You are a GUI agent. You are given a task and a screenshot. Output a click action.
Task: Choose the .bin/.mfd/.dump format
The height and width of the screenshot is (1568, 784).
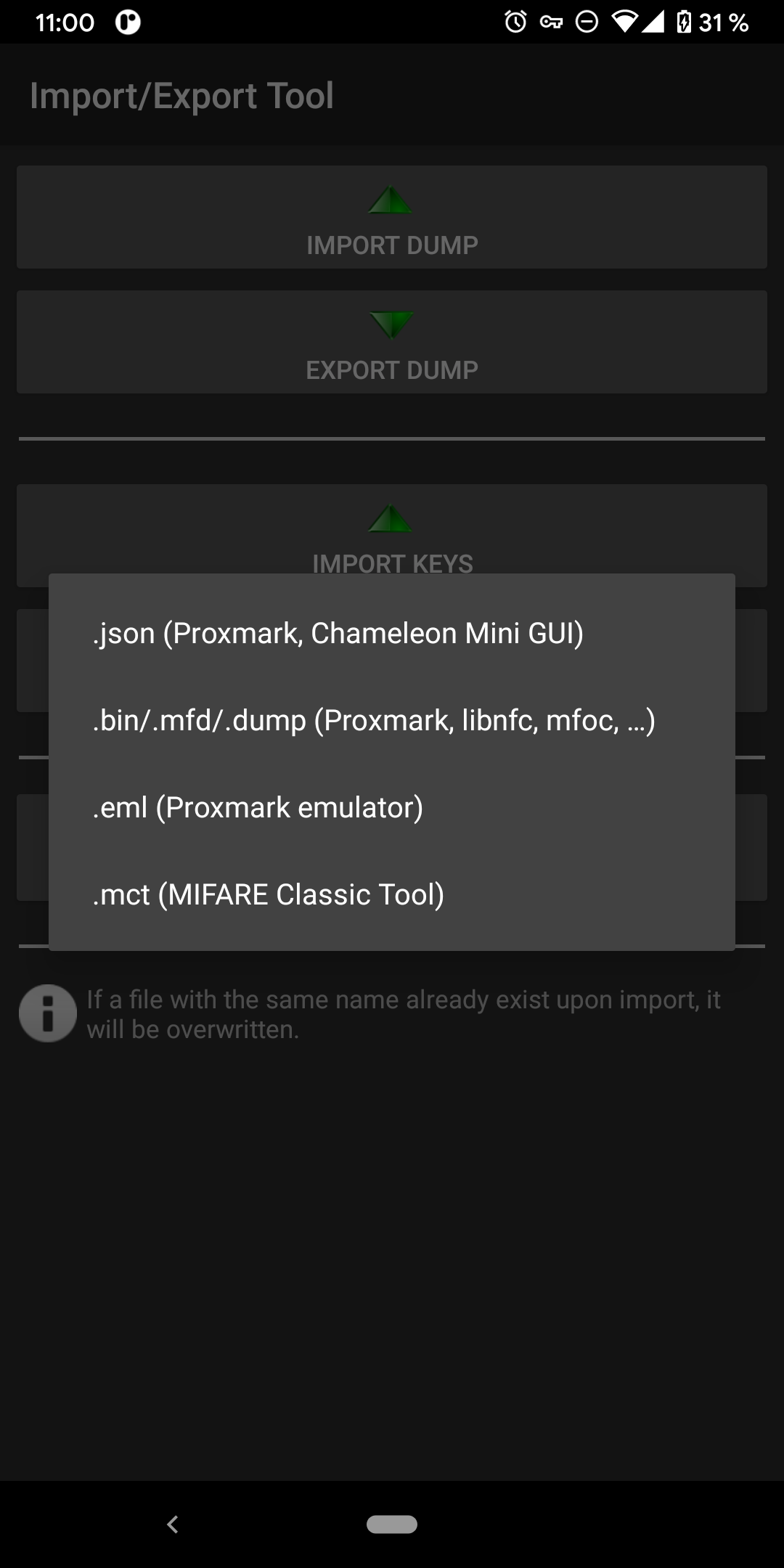point(392,720)
